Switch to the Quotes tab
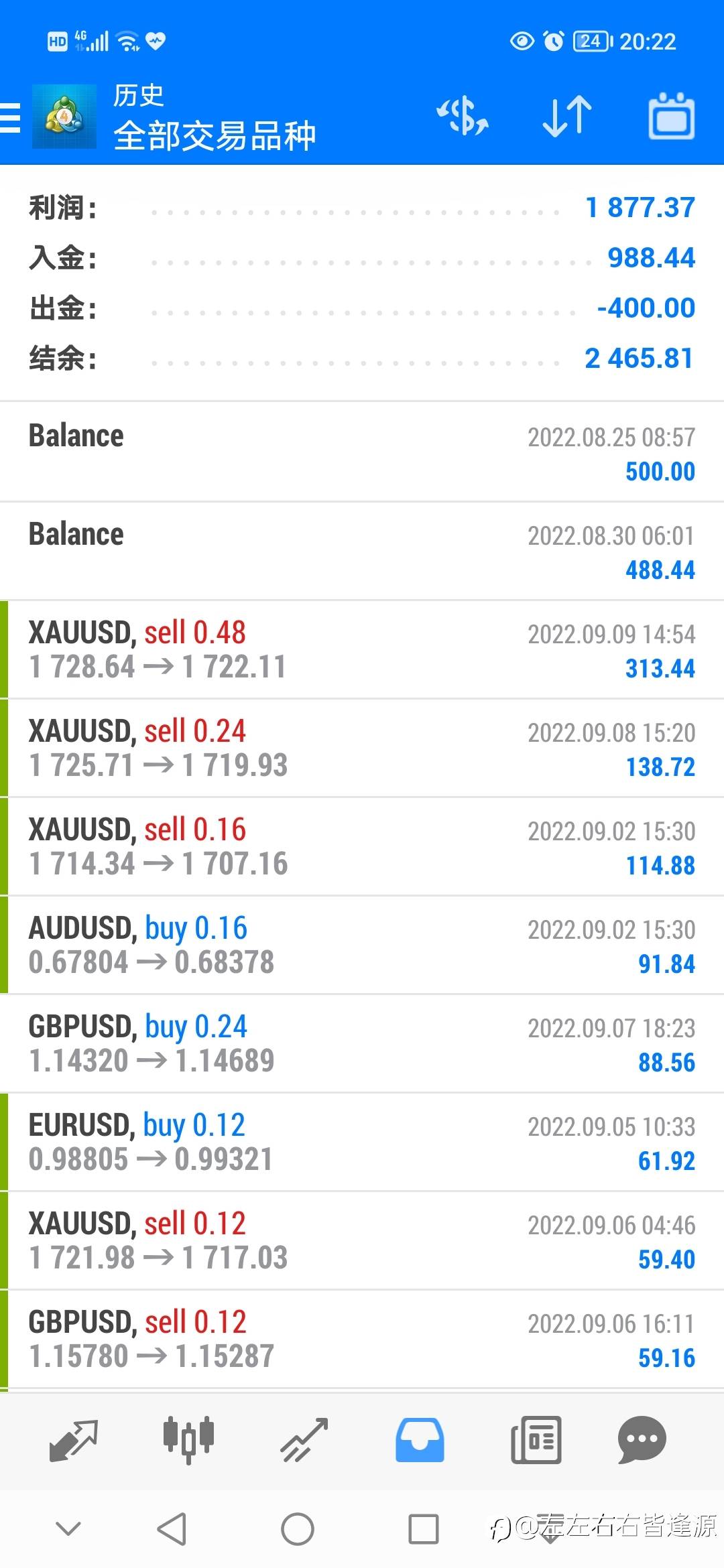Image resolution: width=724 pixels, height=1568 pixels. click(74, 1439)
